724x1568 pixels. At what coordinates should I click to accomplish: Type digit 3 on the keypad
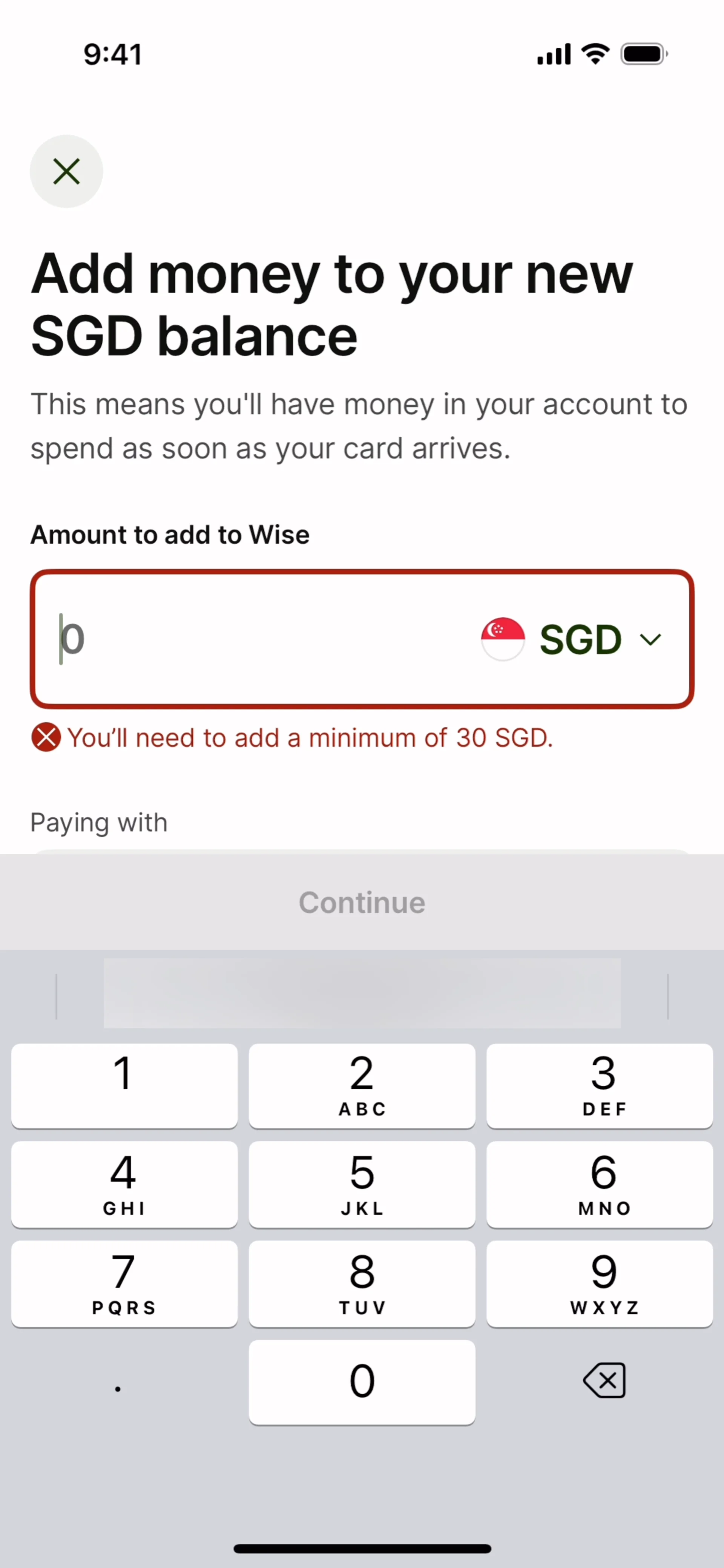coord(599,1085)
